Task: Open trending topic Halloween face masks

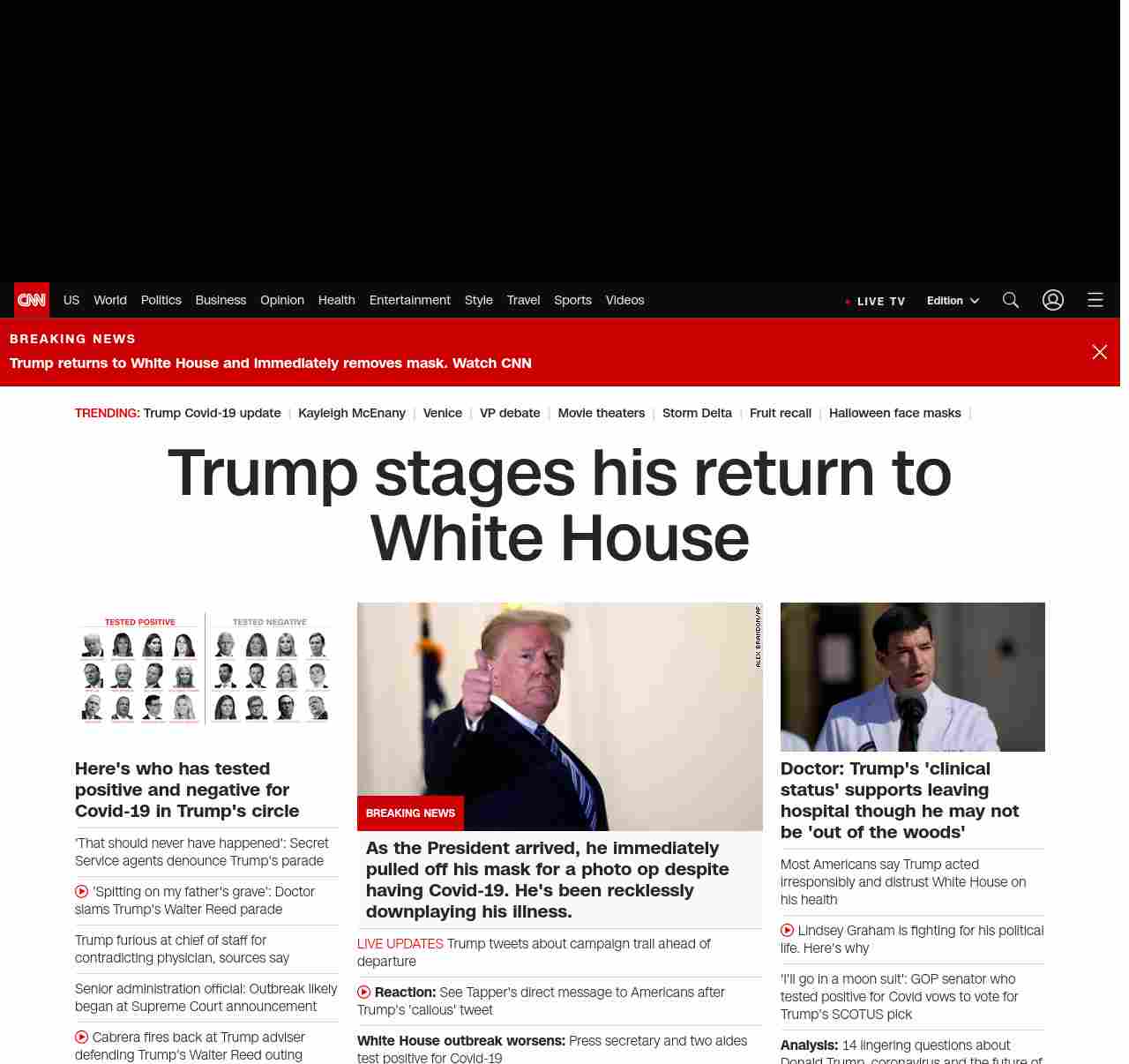Action: tap(894, 413)
